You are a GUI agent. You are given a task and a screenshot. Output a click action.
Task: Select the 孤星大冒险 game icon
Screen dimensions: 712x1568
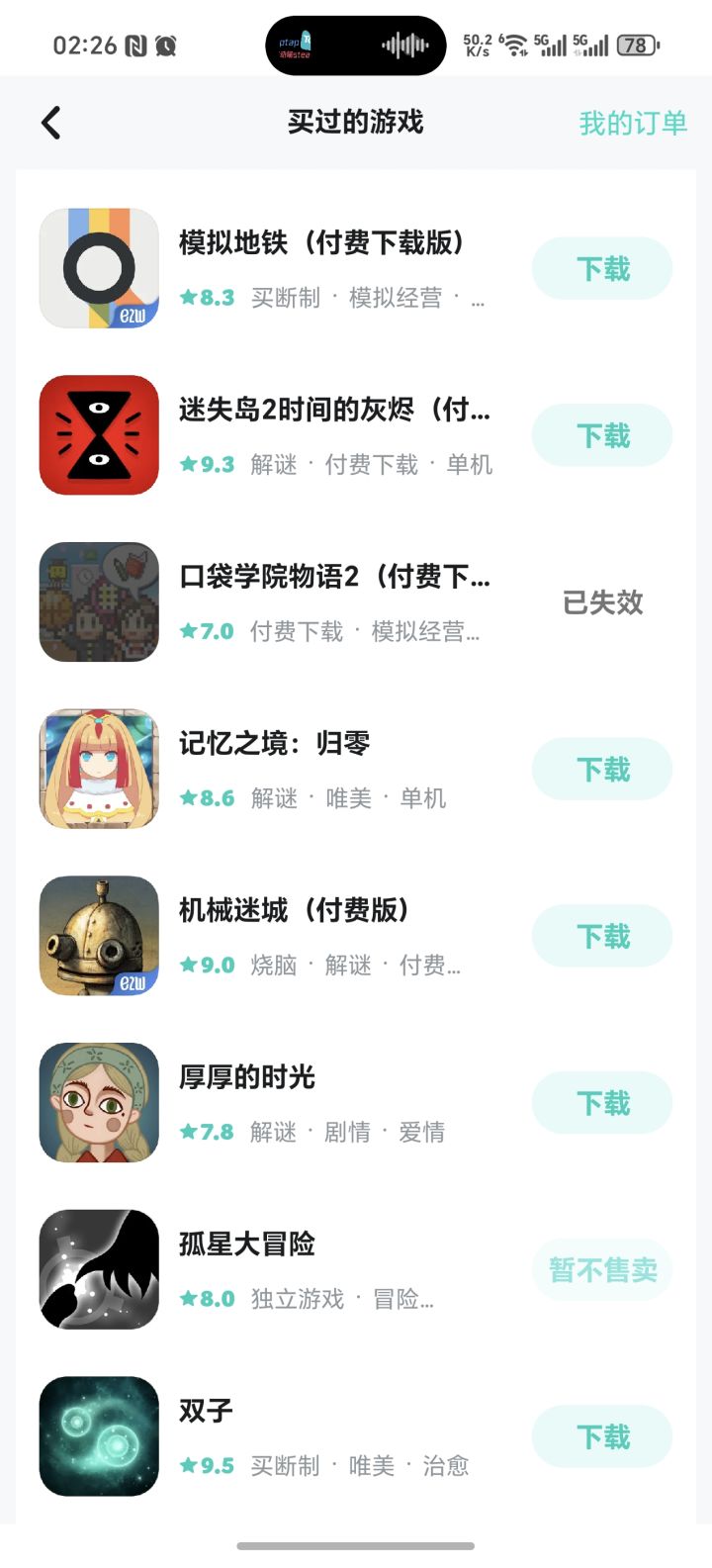pos(98,1267)
